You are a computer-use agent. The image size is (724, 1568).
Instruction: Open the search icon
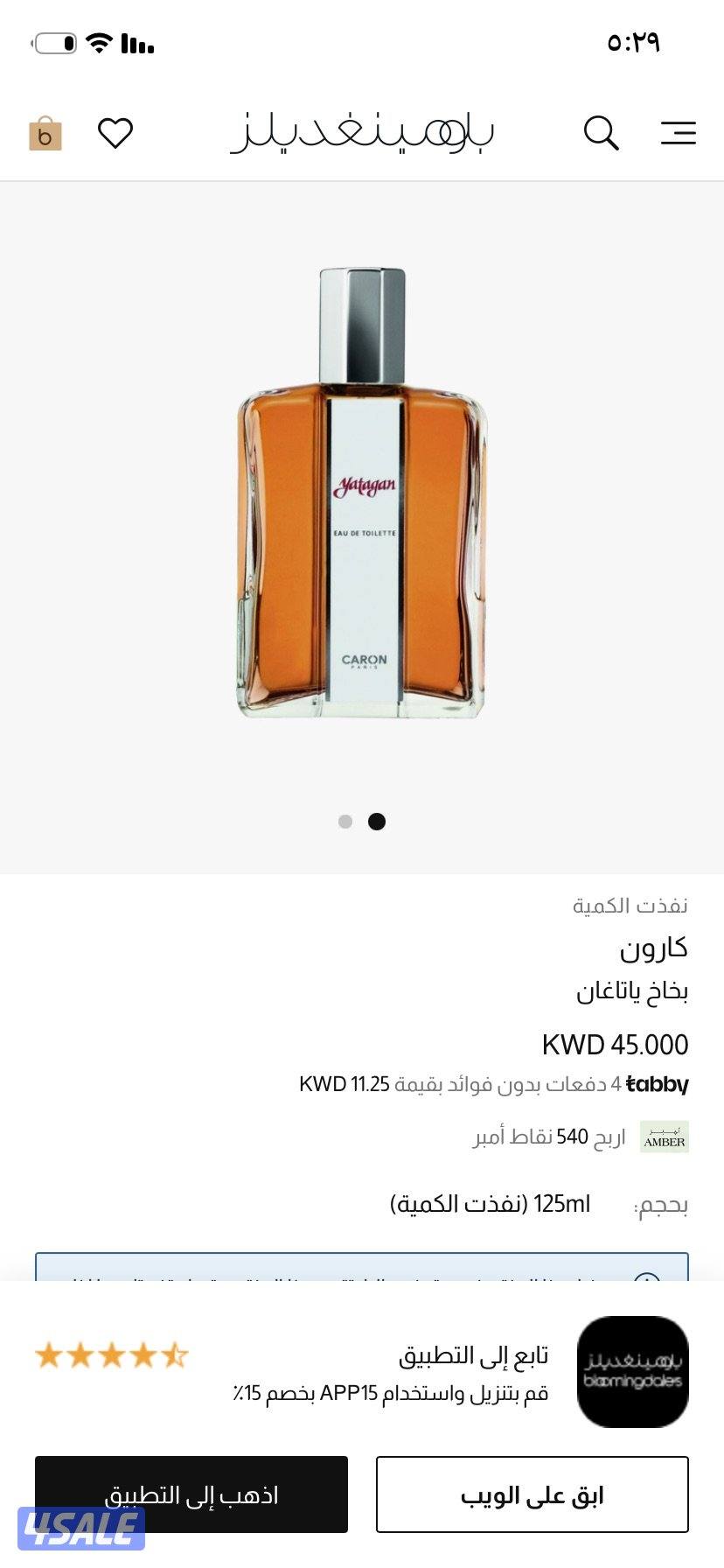coord(601,133)
